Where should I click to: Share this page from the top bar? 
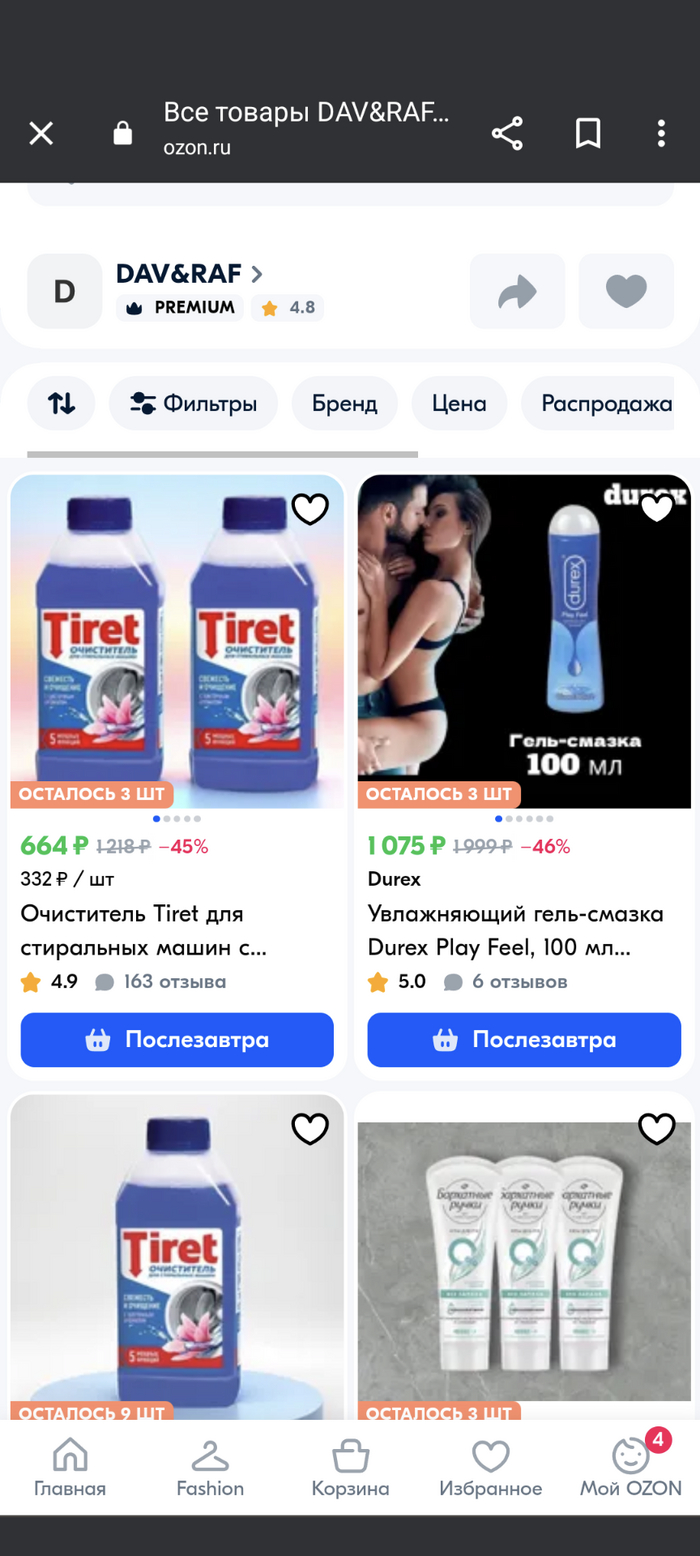[507, 133]
